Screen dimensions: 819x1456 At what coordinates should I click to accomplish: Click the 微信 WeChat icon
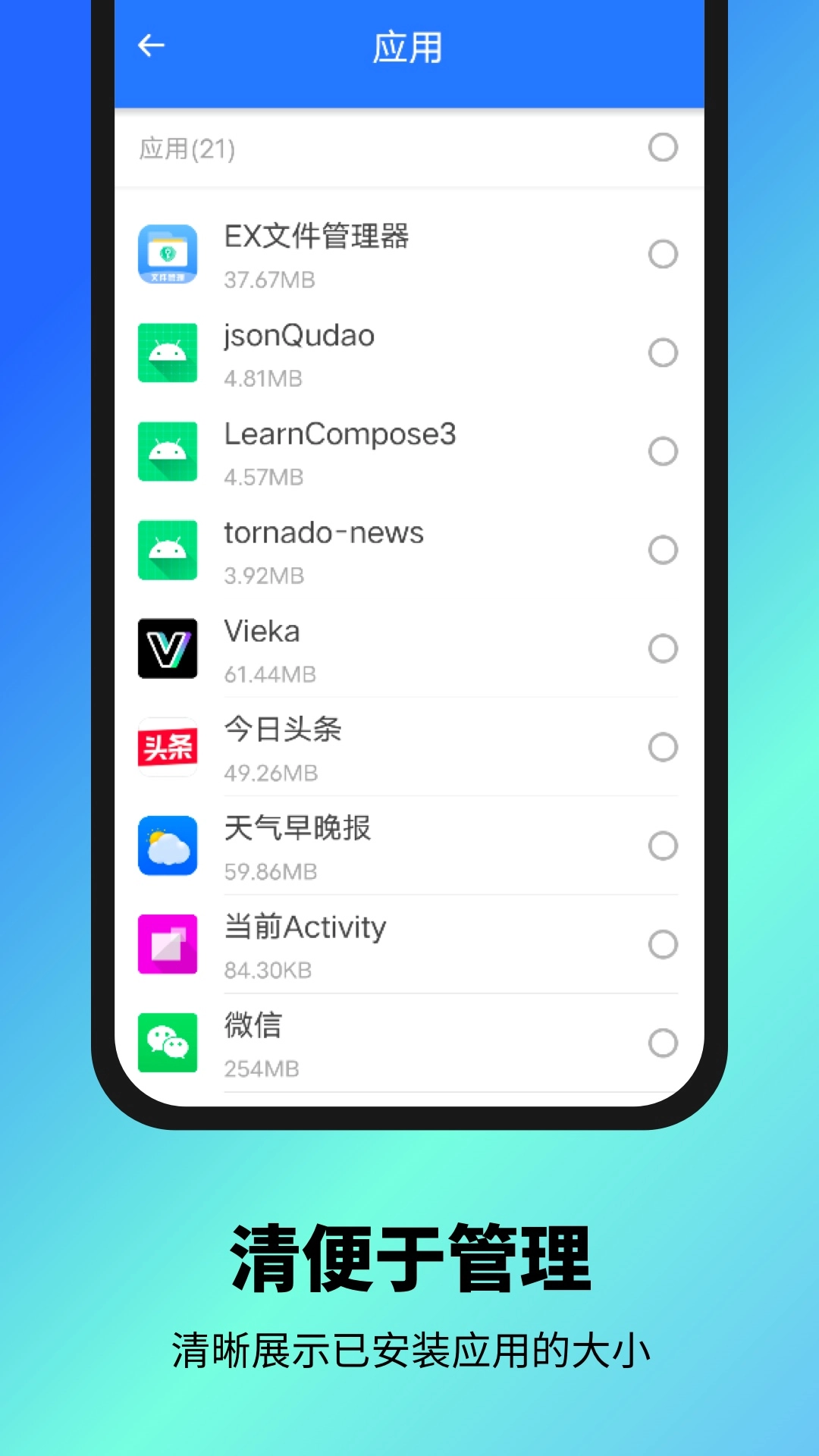168,1043
